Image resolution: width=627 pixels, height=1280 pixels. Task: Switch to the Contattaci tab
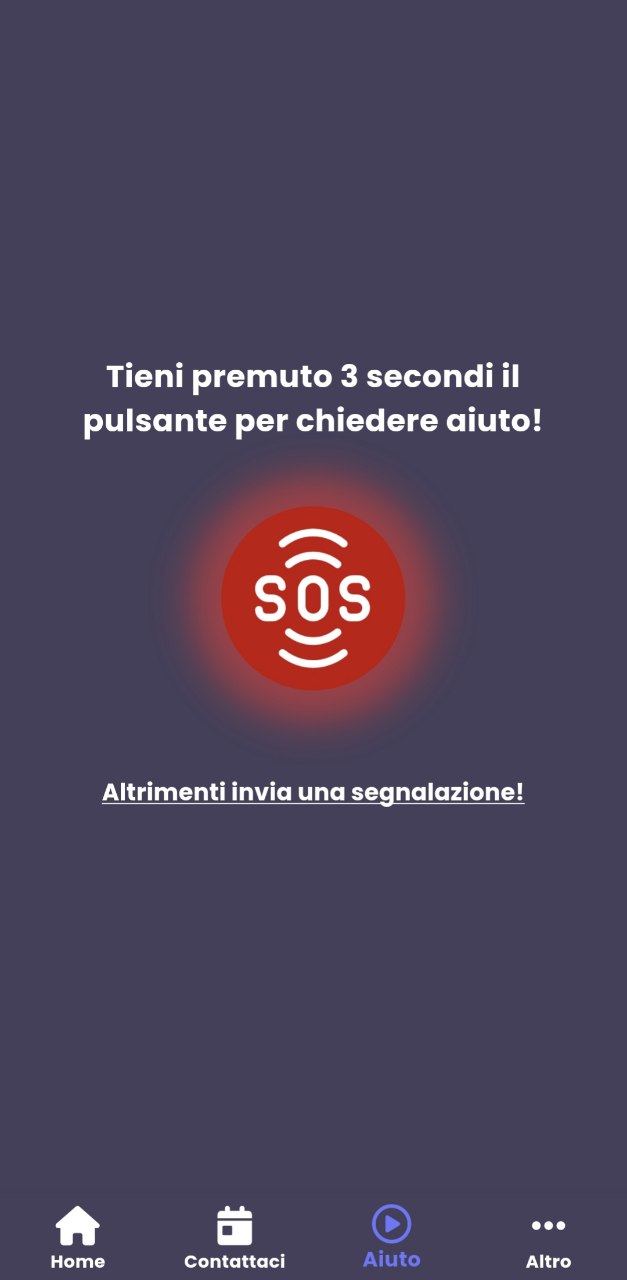coord(235,1238)
